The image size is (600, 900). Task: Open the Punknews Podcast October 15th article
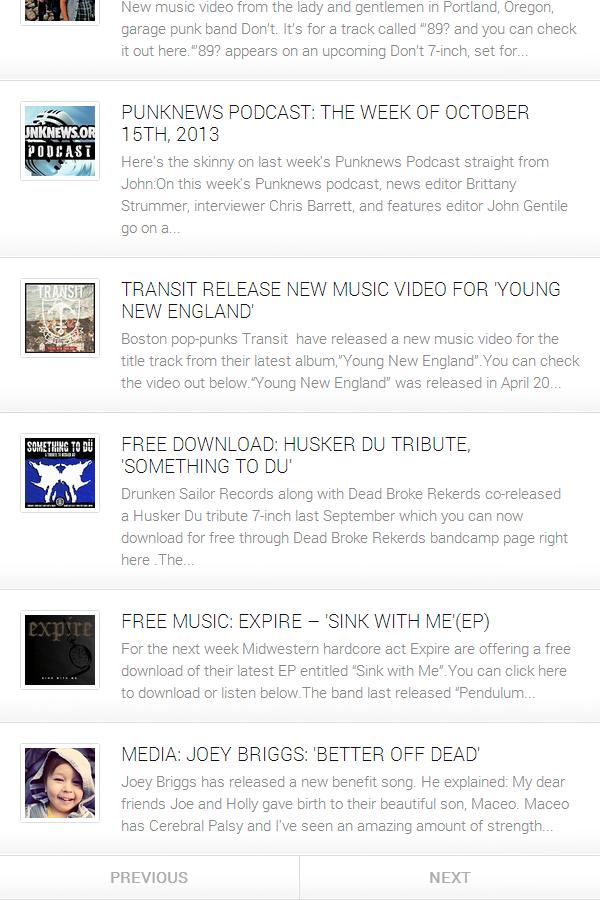[x=325, y=123]
